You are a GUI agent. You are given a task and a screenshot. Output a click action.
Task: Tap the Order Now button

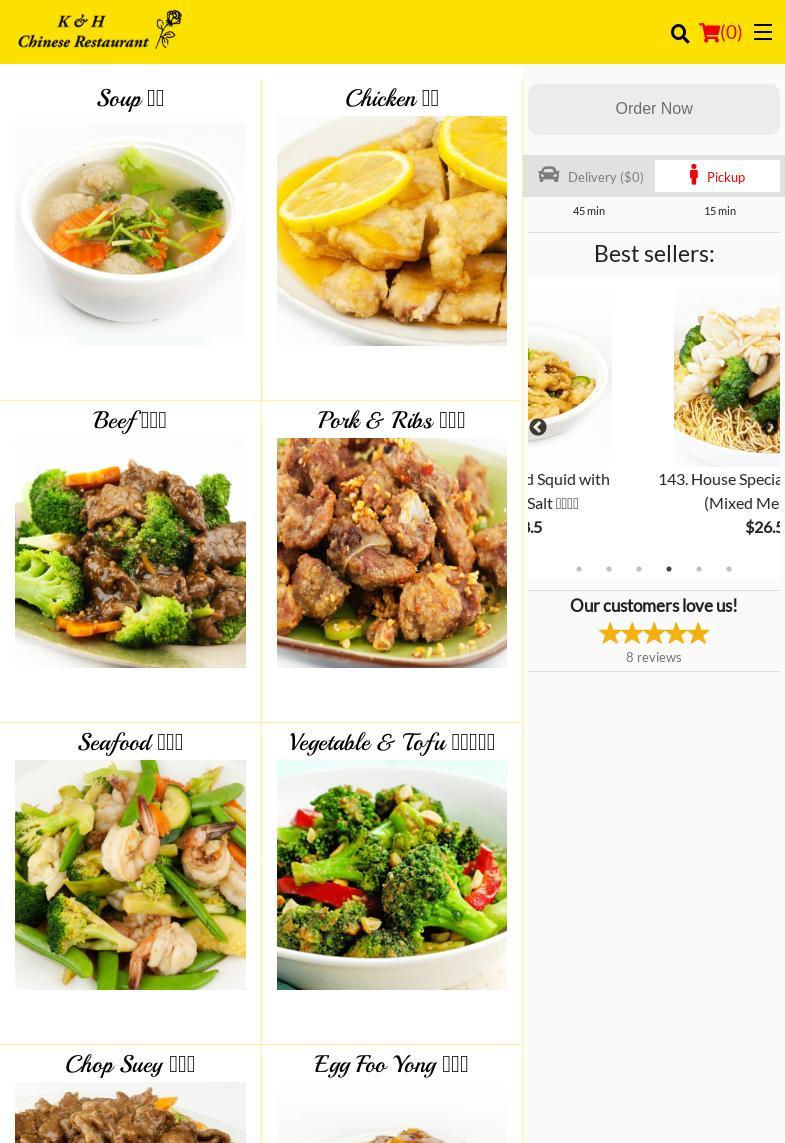coord(653,109)
